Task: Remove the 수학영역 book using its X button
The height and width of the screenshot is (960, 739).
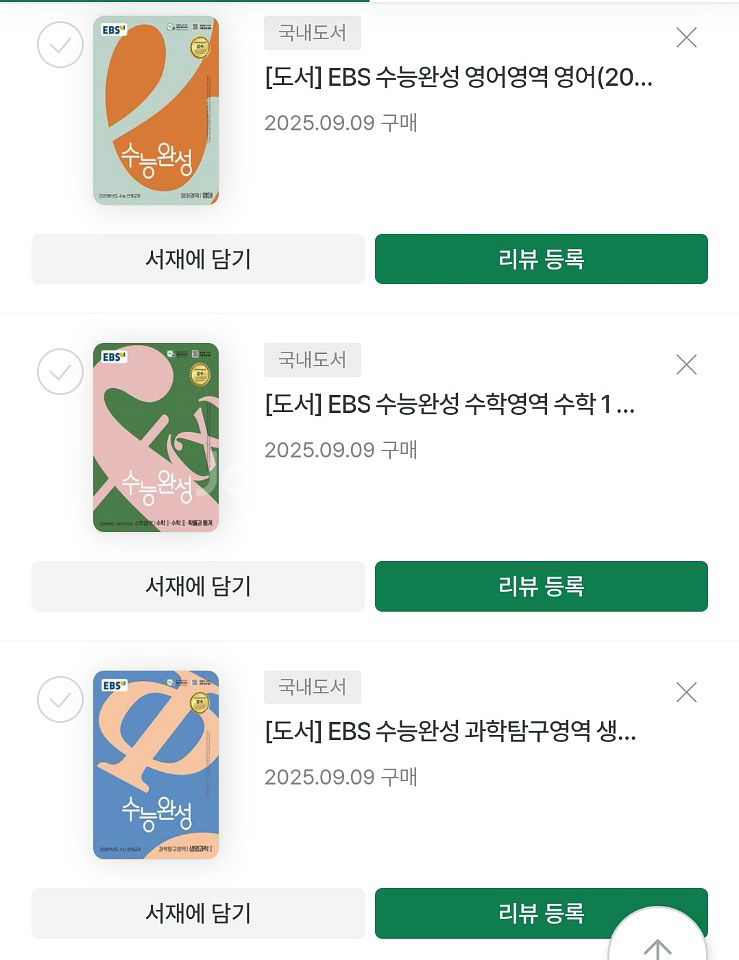Action: pos(686,364)
